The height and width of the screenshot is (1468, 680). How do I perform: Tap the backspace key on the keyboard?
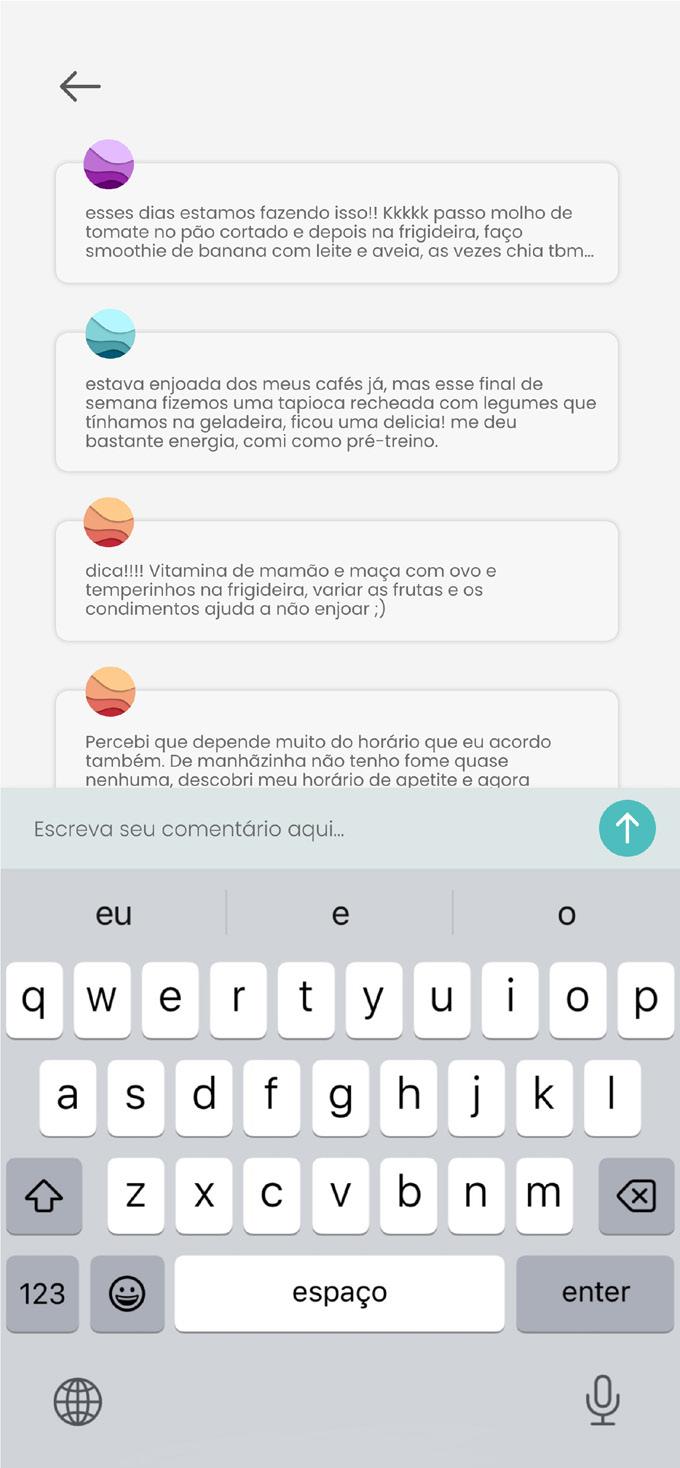tap(636, 1196)
